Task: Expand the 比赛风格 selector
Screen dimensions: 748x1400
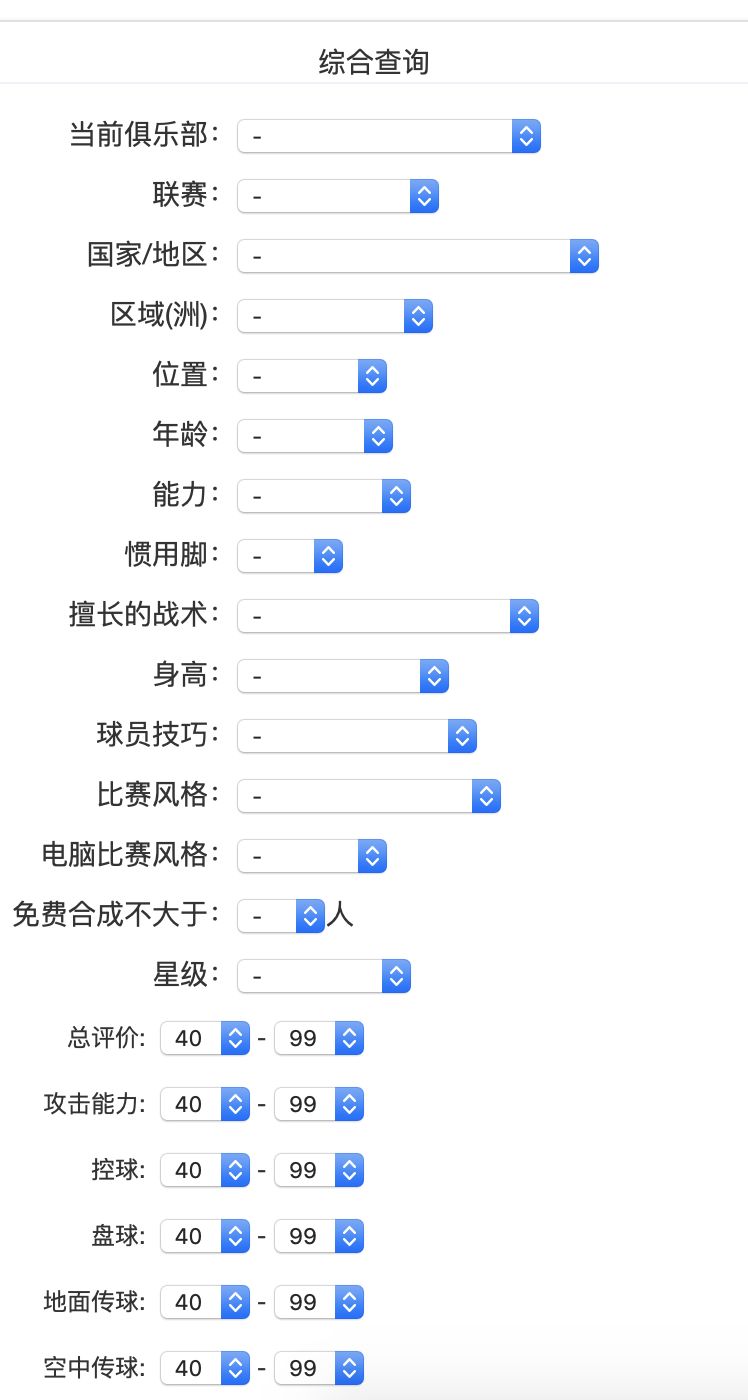Action: (369, 796)
